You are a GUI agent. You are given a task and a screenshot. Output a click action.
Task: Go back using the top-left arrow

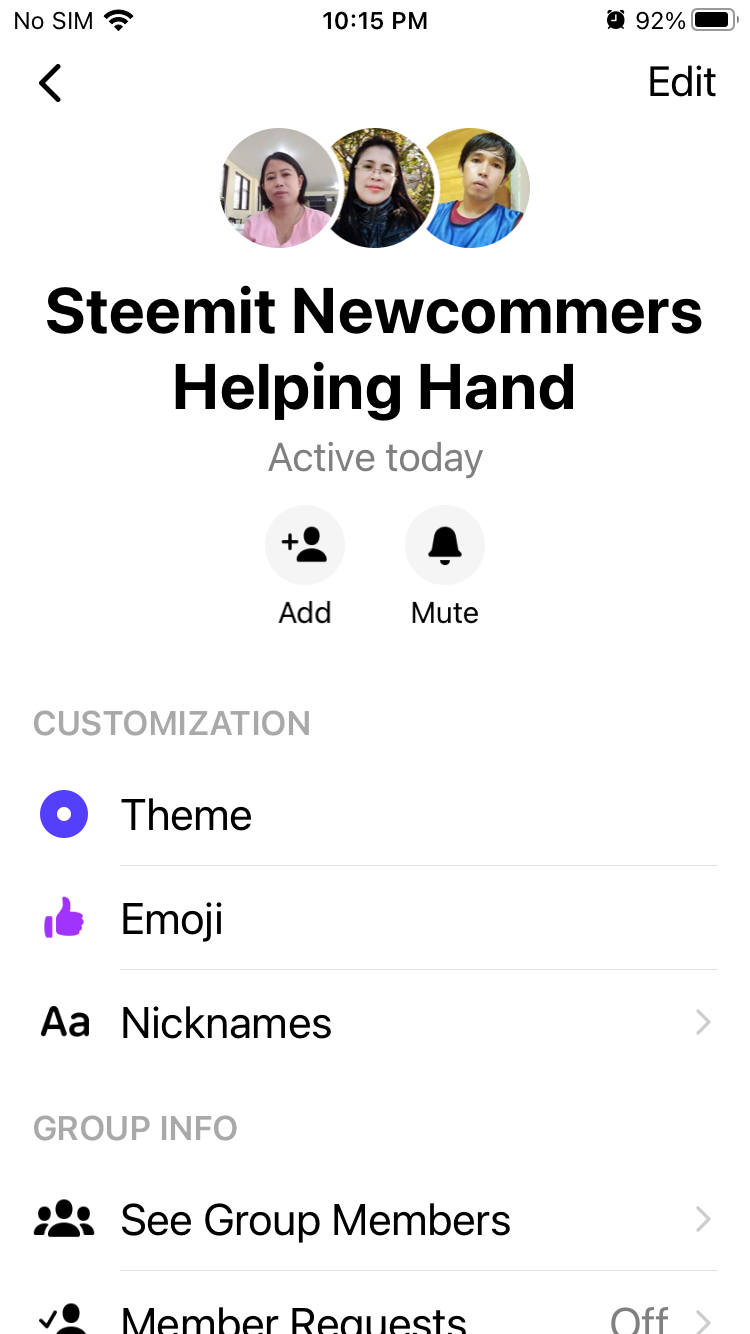pyautogui.click(x=50, y=83)
